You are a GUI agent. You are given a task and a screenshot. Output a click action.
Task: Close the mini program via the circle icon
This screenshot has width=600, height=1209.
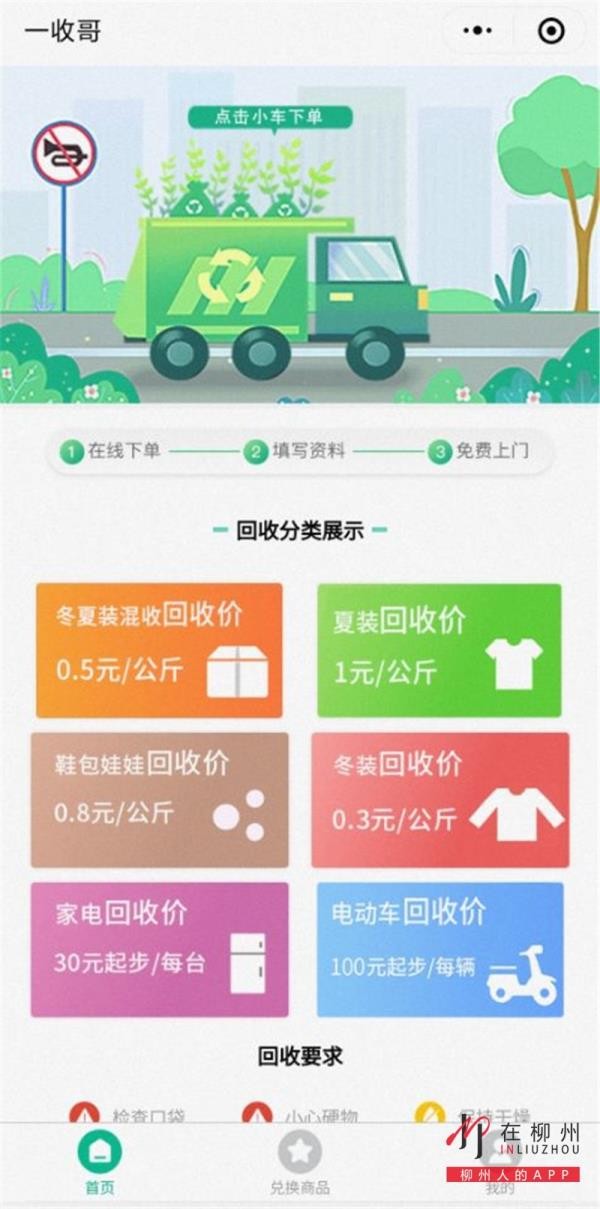551,31
